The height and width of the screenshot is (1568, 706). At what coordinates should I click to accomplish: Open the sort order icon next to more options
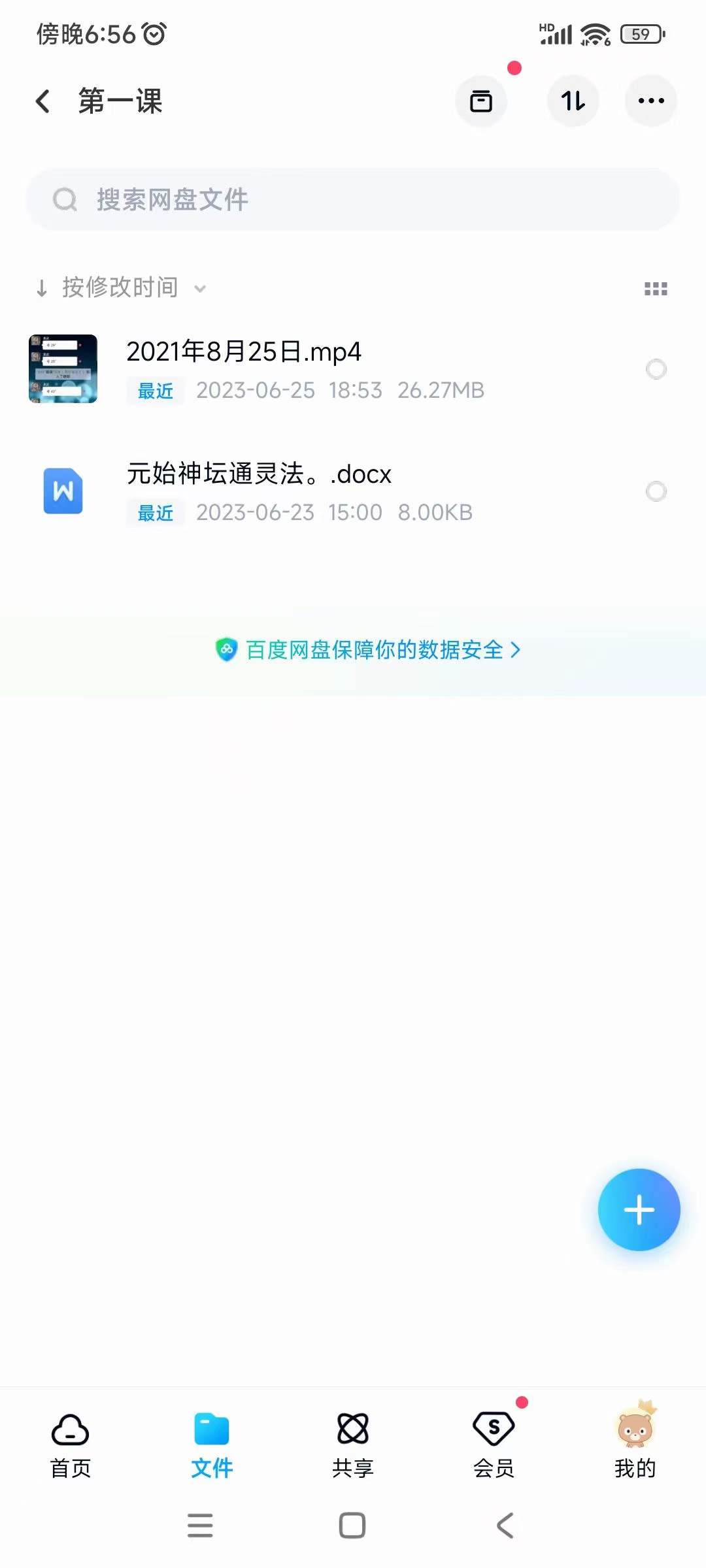click(x=573, y=101)
